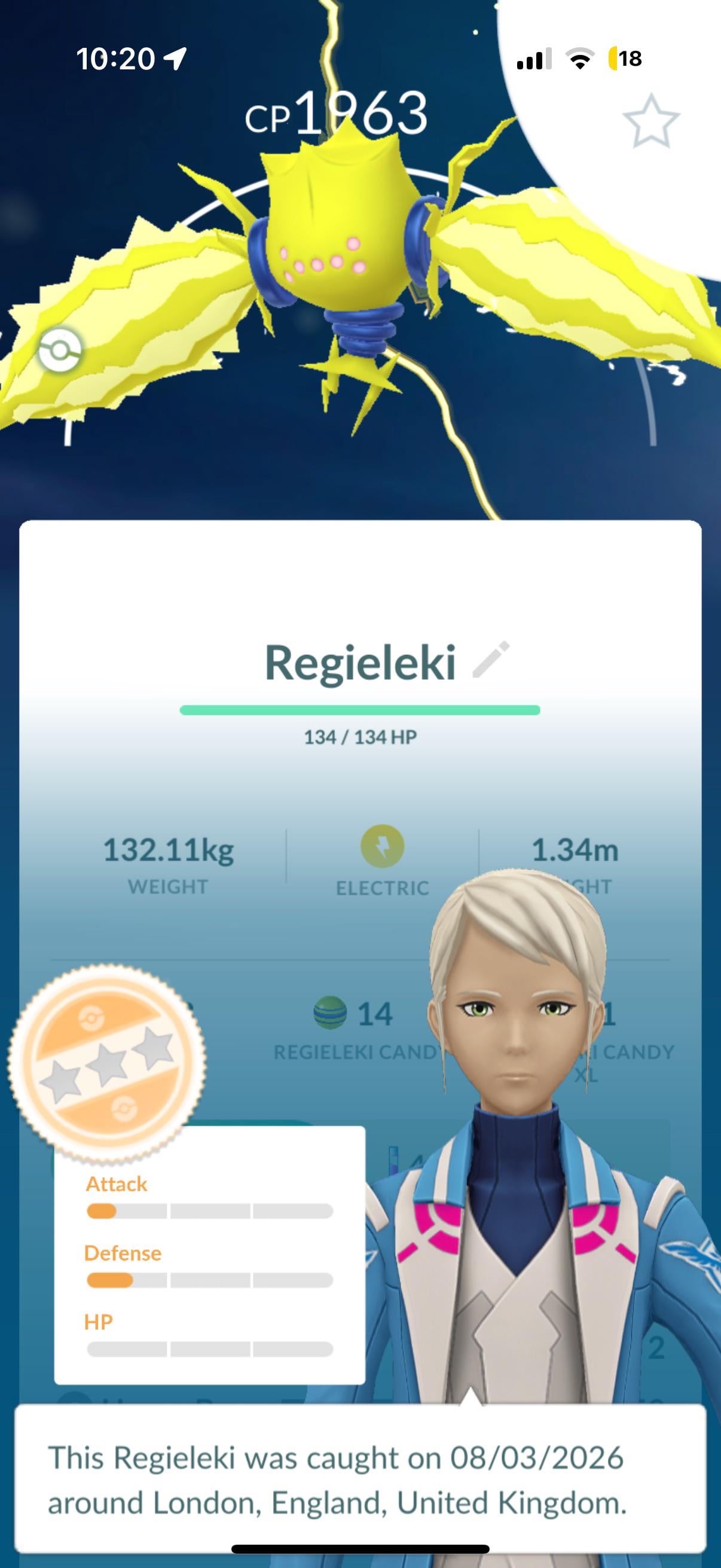Edit Regieleki's nickname with pencil icon
Image resolution: width=721 pixels, height=1568 pixels.
[x=491, y=660]
